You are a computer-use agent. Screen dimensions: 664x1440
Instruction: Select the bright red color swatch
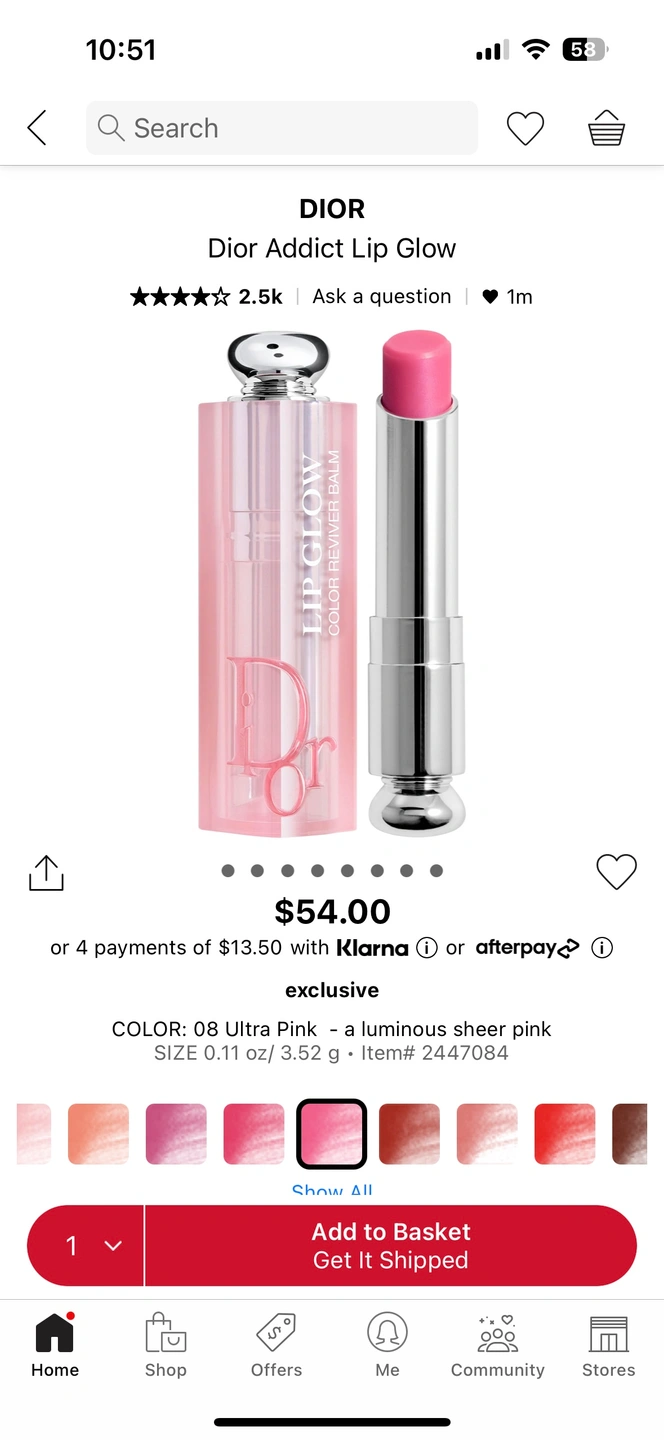[565, 1134]
